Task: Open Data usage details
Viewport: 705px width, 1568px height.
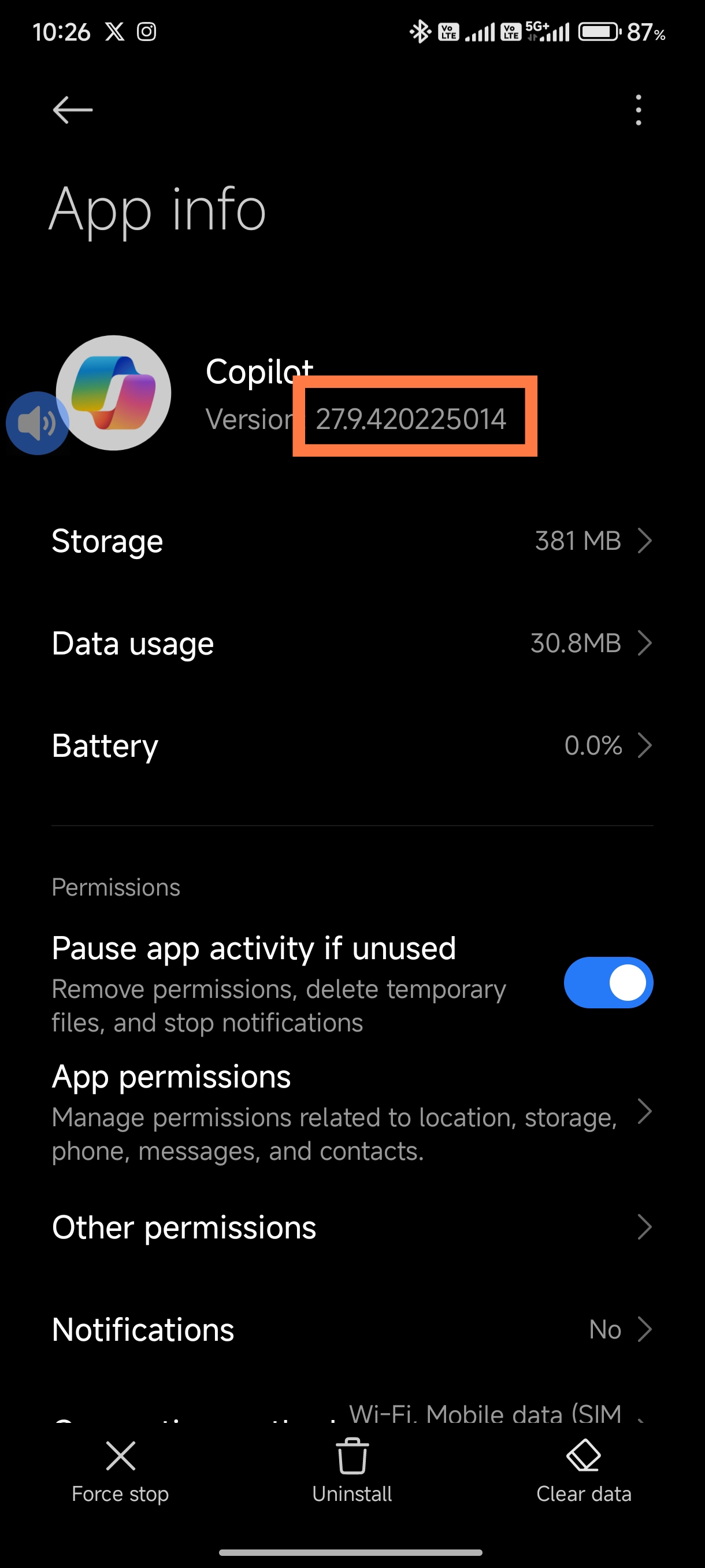Action: (x=351, y=643)
